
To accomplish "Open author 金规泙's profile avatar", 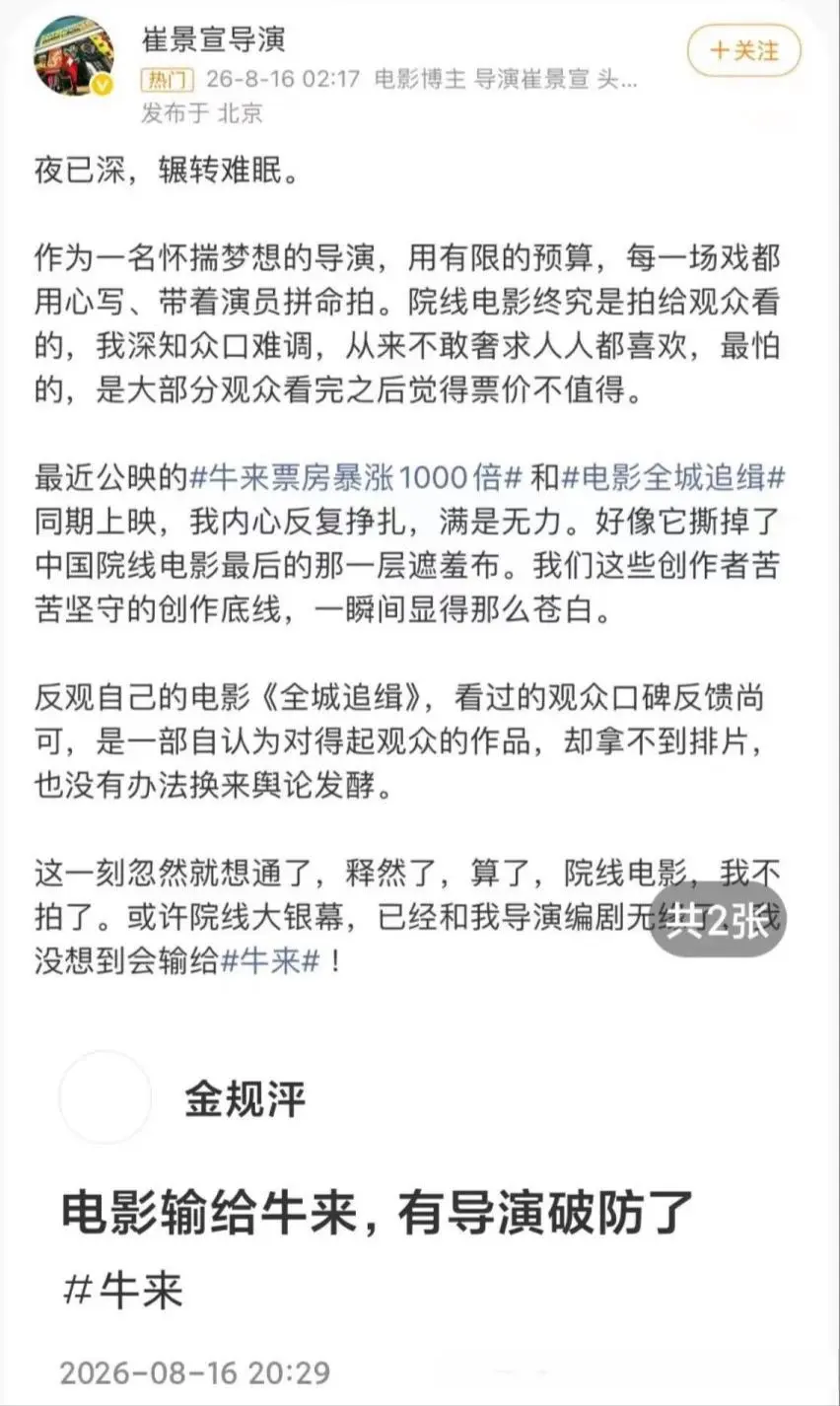I will point(105,1098).
